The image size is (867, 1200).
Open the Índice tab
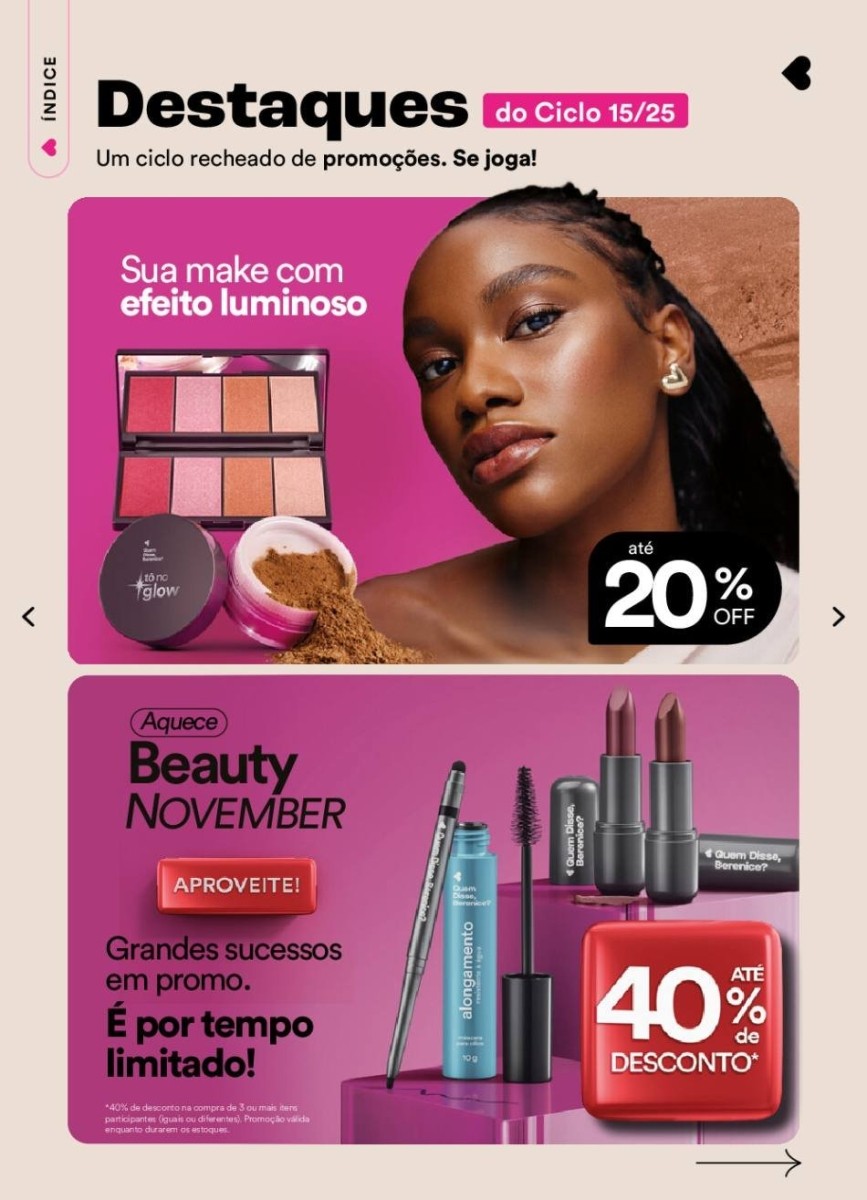click(x=49, y=106)
